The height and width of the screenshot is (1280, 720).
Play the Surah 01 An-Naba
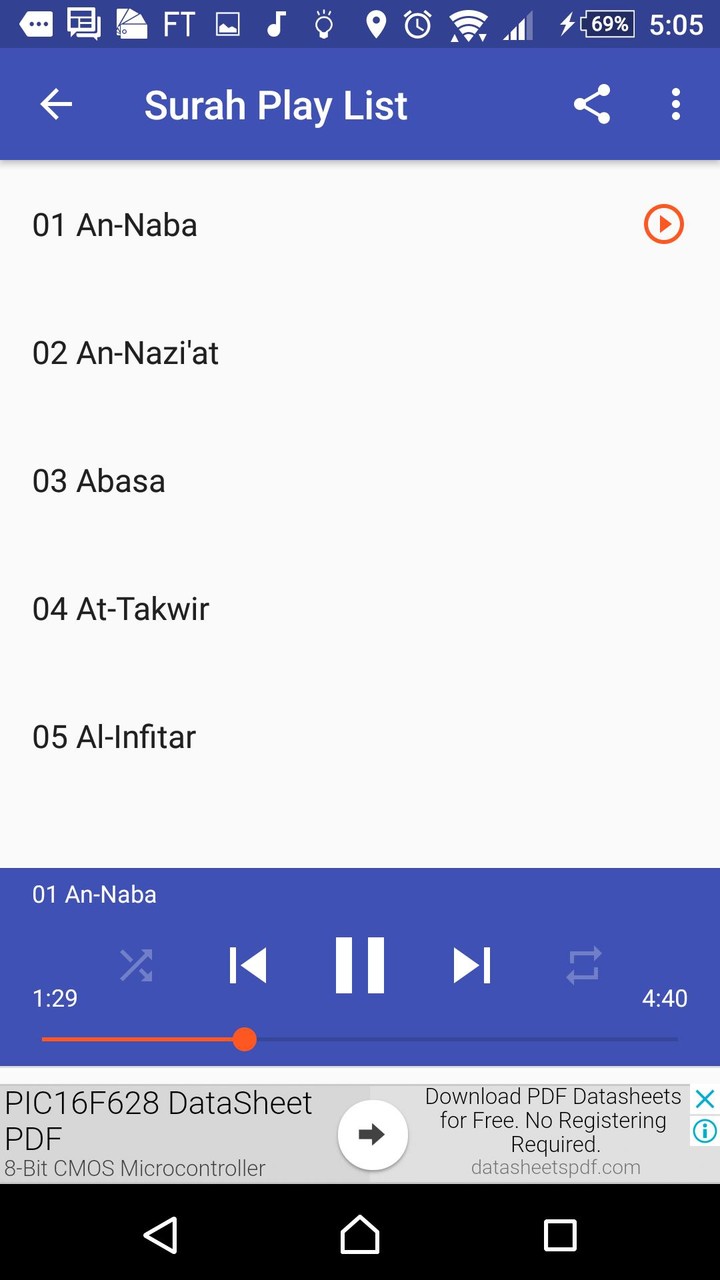pos(662,224)
